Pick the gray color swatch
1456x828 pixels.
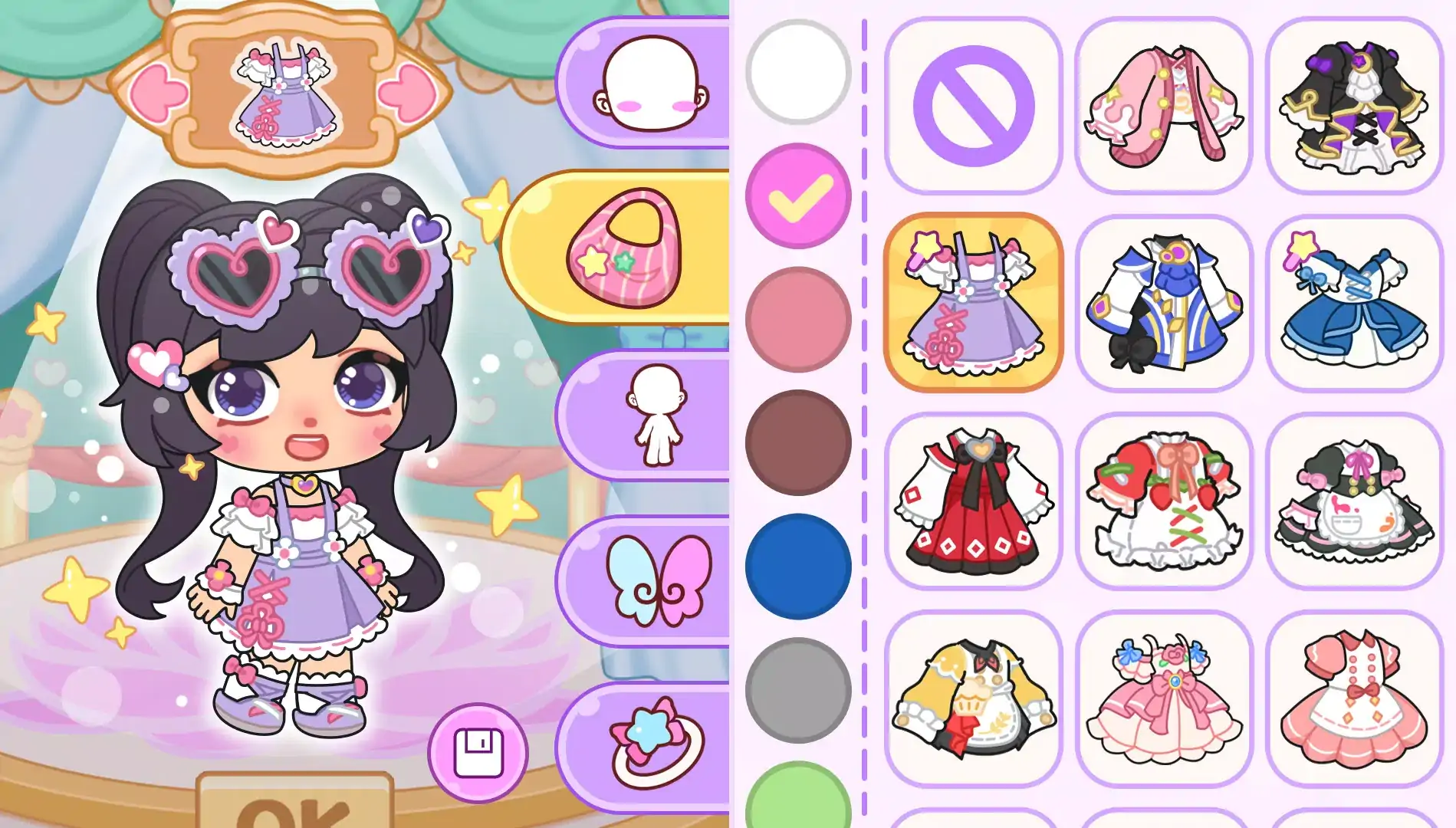tap(798, 690)
